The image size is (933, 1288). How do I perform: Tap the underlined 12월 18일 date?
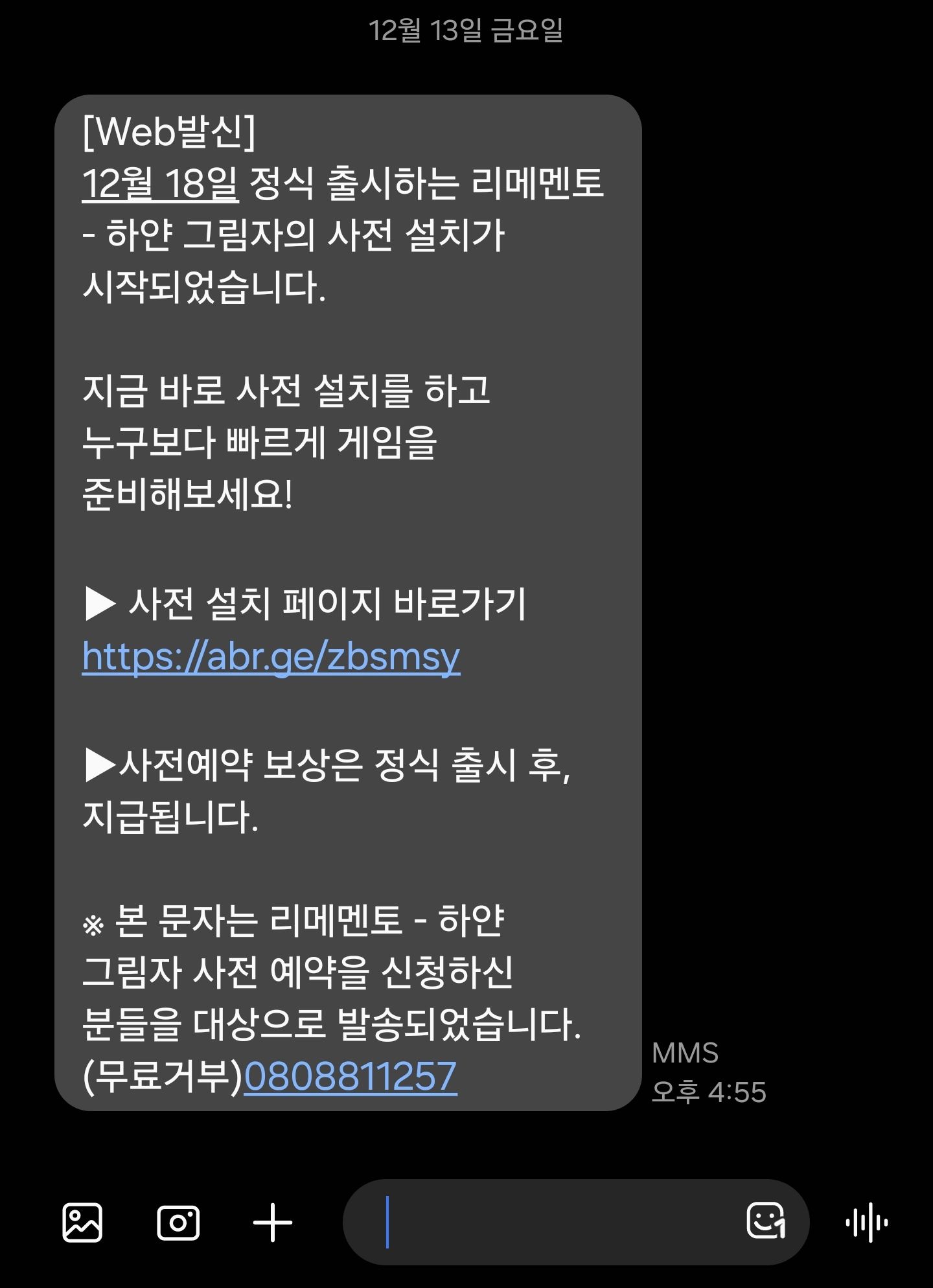[161, 183]
